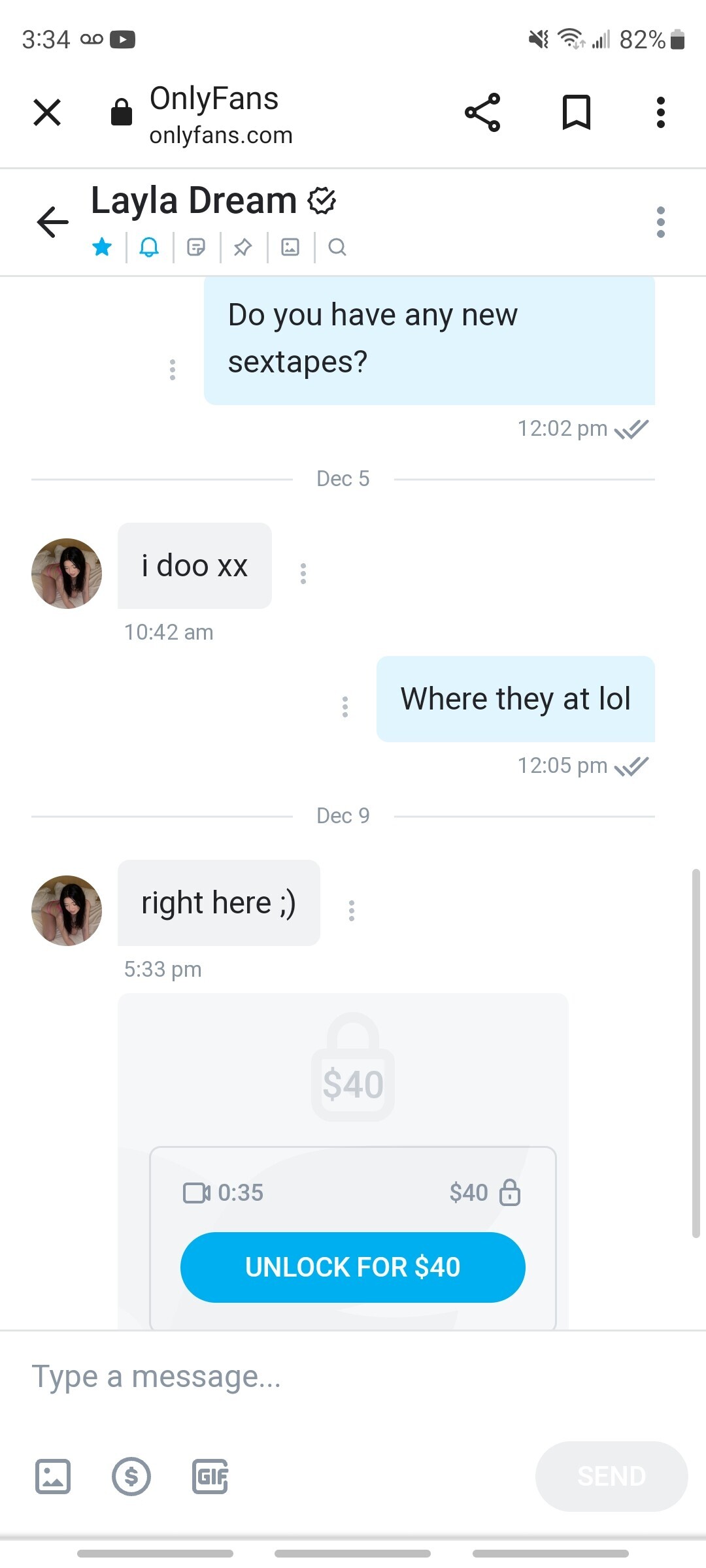Open options for "Where they at lol" message
The width and height of the screenshot is (706, 1568).
point(345,707)
